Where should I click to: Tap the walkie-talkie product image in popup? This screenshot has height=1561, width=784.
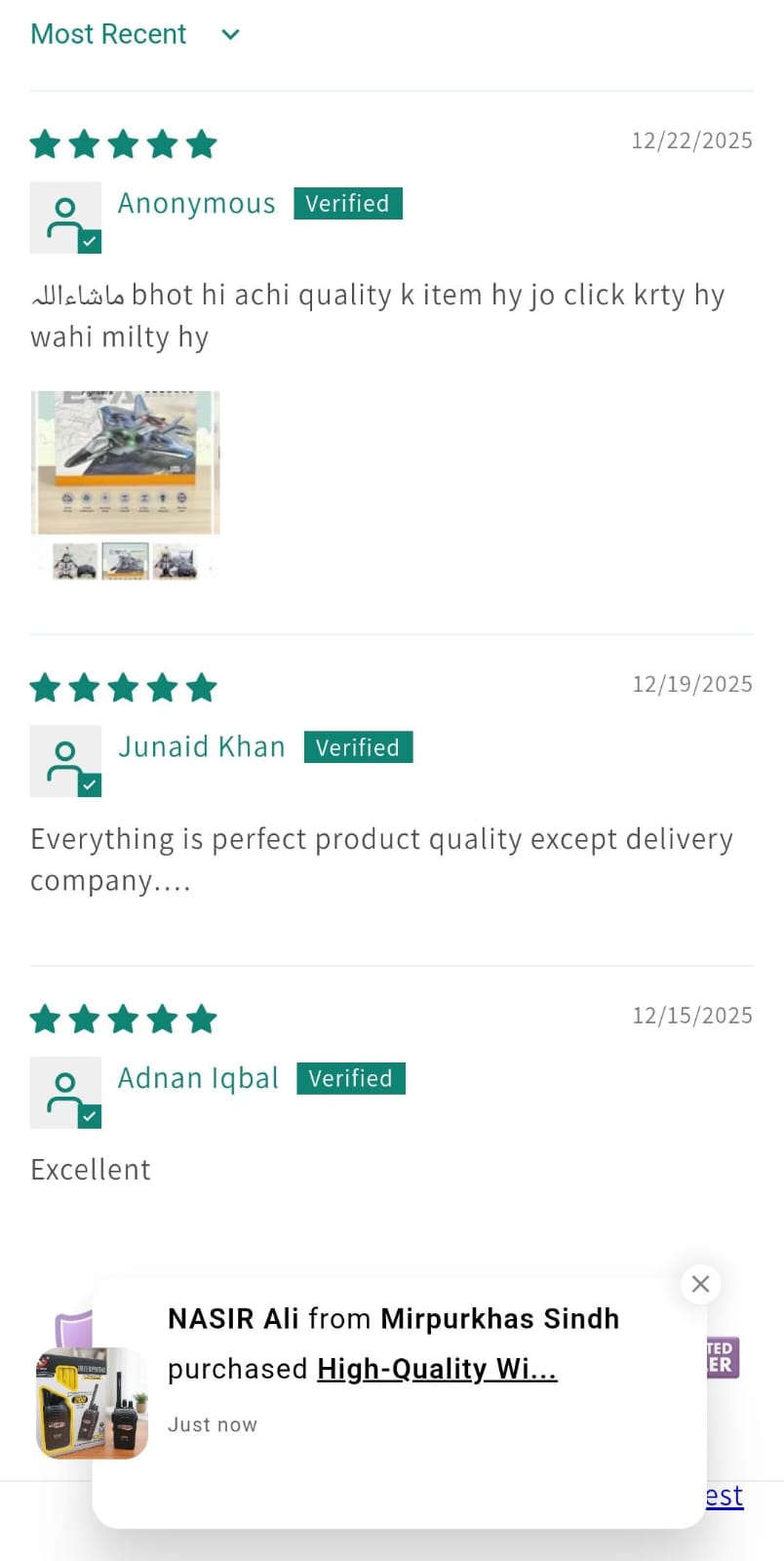92,1403
